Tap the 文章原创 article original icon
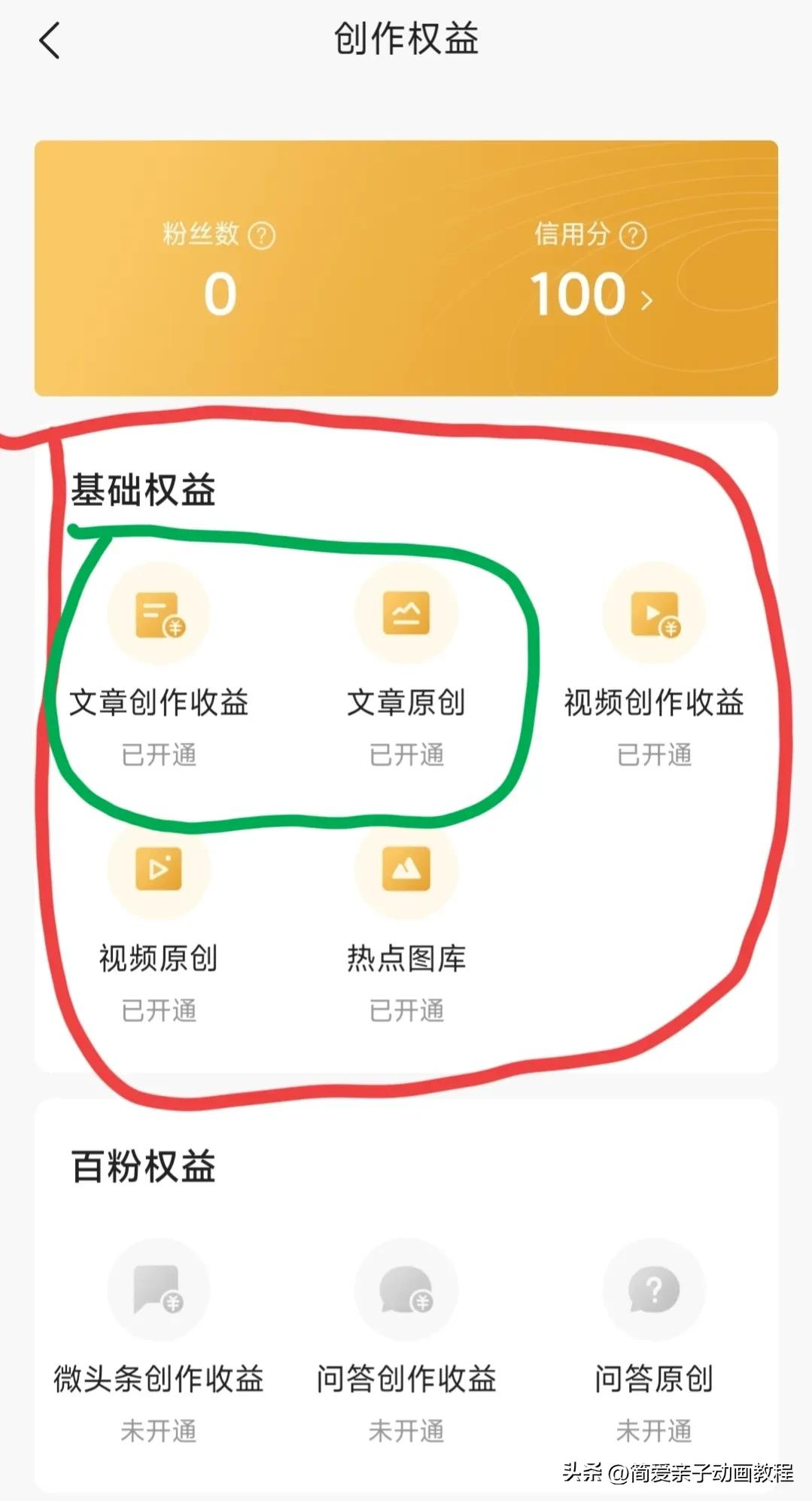Image resolution: width=812 pixels, height=1501 pixels. pos(406,615)
